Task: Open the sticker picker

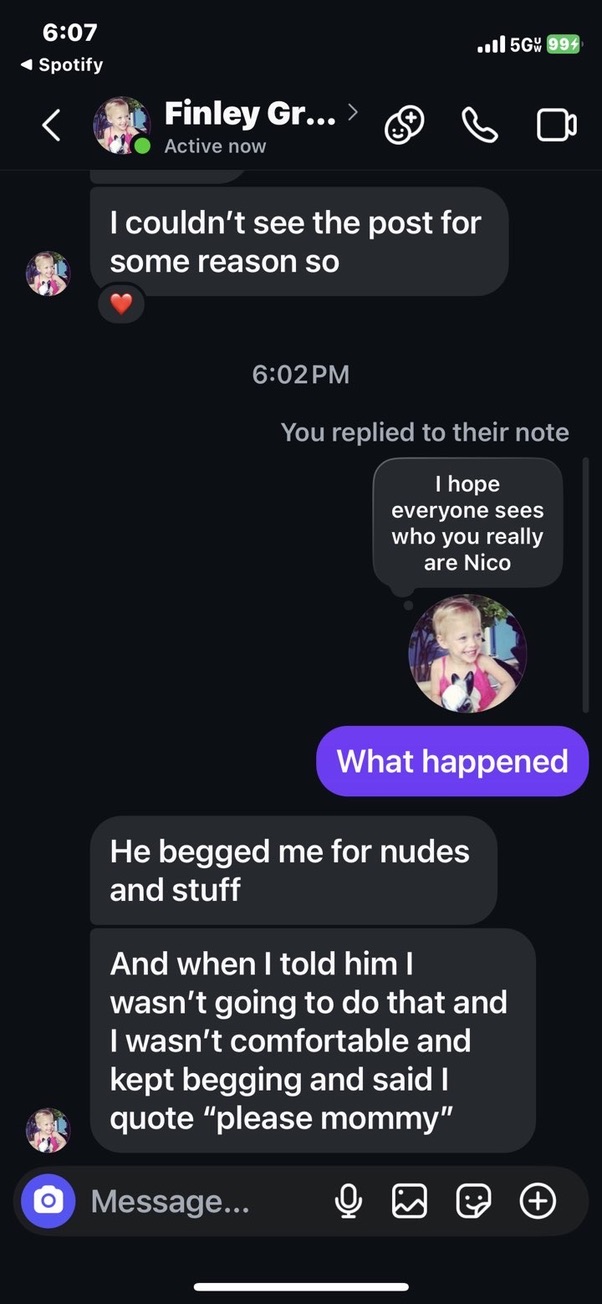Action: click(x=473, y=1200)
